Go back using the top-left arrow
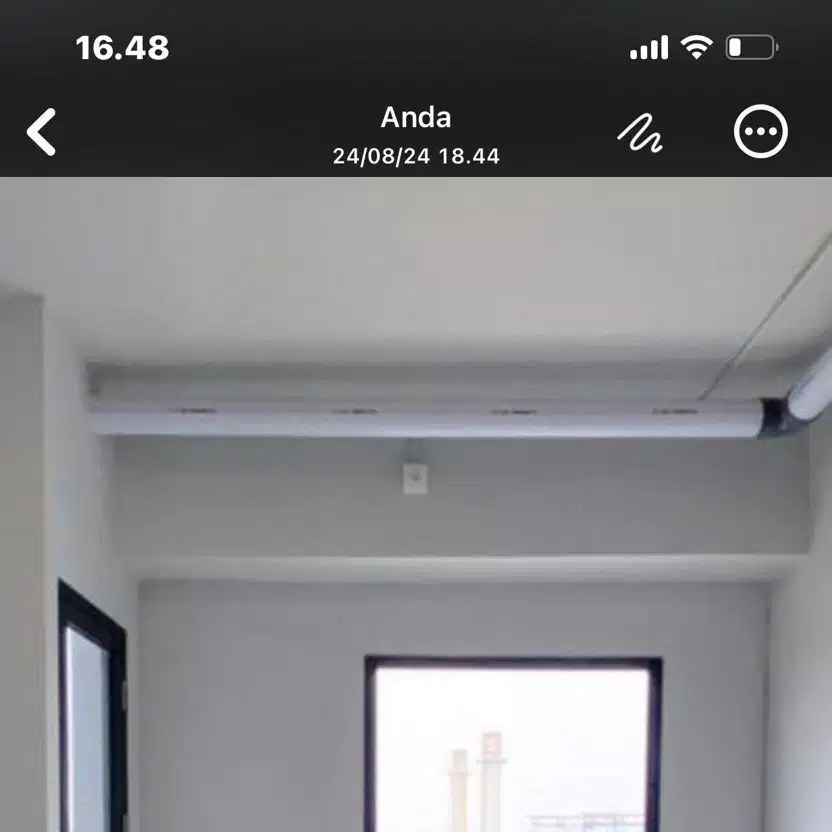 42,132
